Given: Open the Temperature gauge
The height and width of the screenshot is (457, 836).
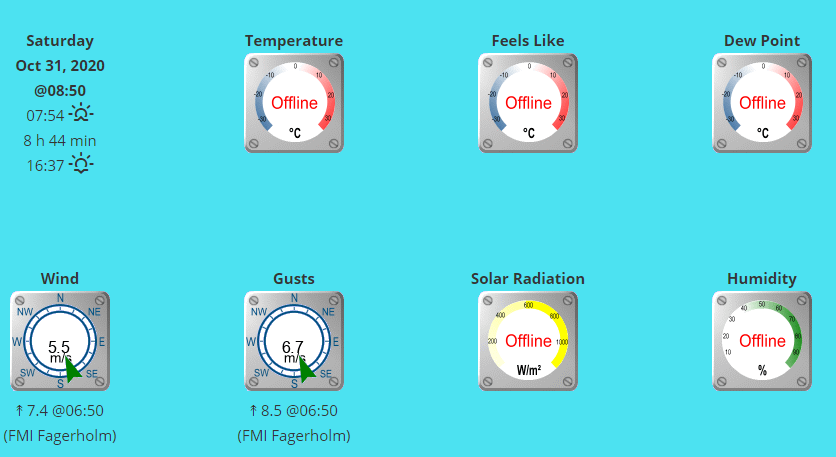Looking at the screenshot, I should pyautogui.click(x=294, y=103).
